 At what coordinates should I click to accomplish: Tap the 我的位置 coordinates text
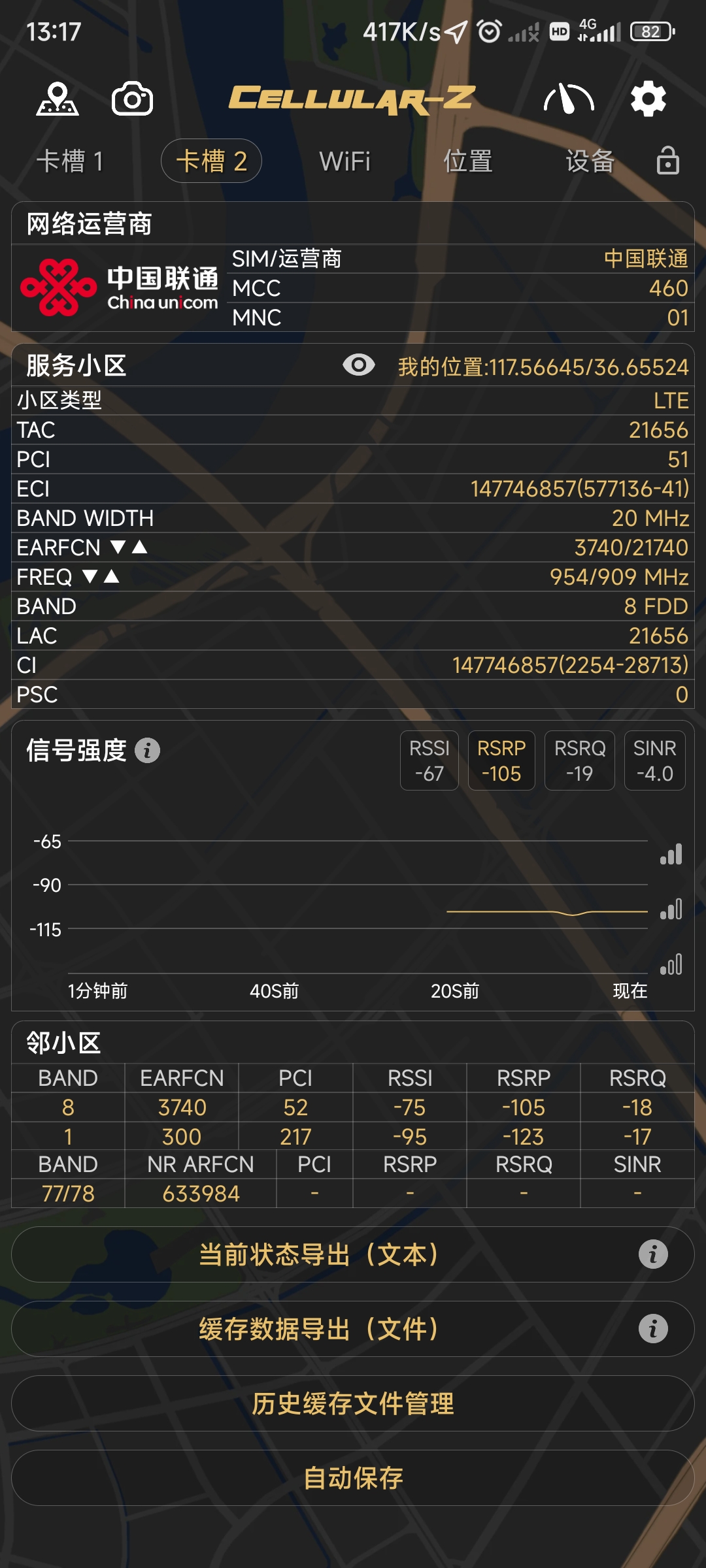pos(543,368)
